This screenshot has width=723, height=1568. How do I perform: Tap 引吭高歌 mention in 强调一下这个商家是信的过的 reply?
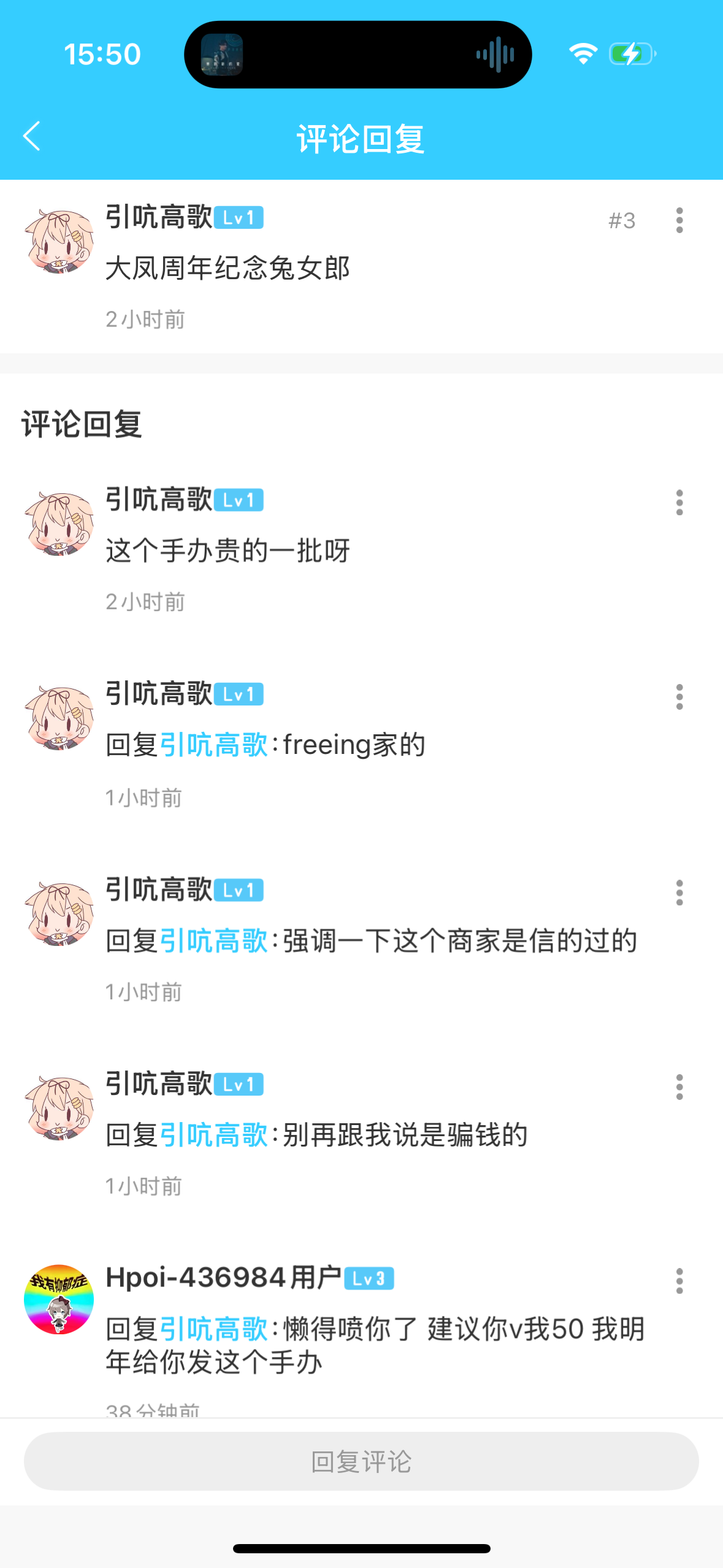(213, 940)
